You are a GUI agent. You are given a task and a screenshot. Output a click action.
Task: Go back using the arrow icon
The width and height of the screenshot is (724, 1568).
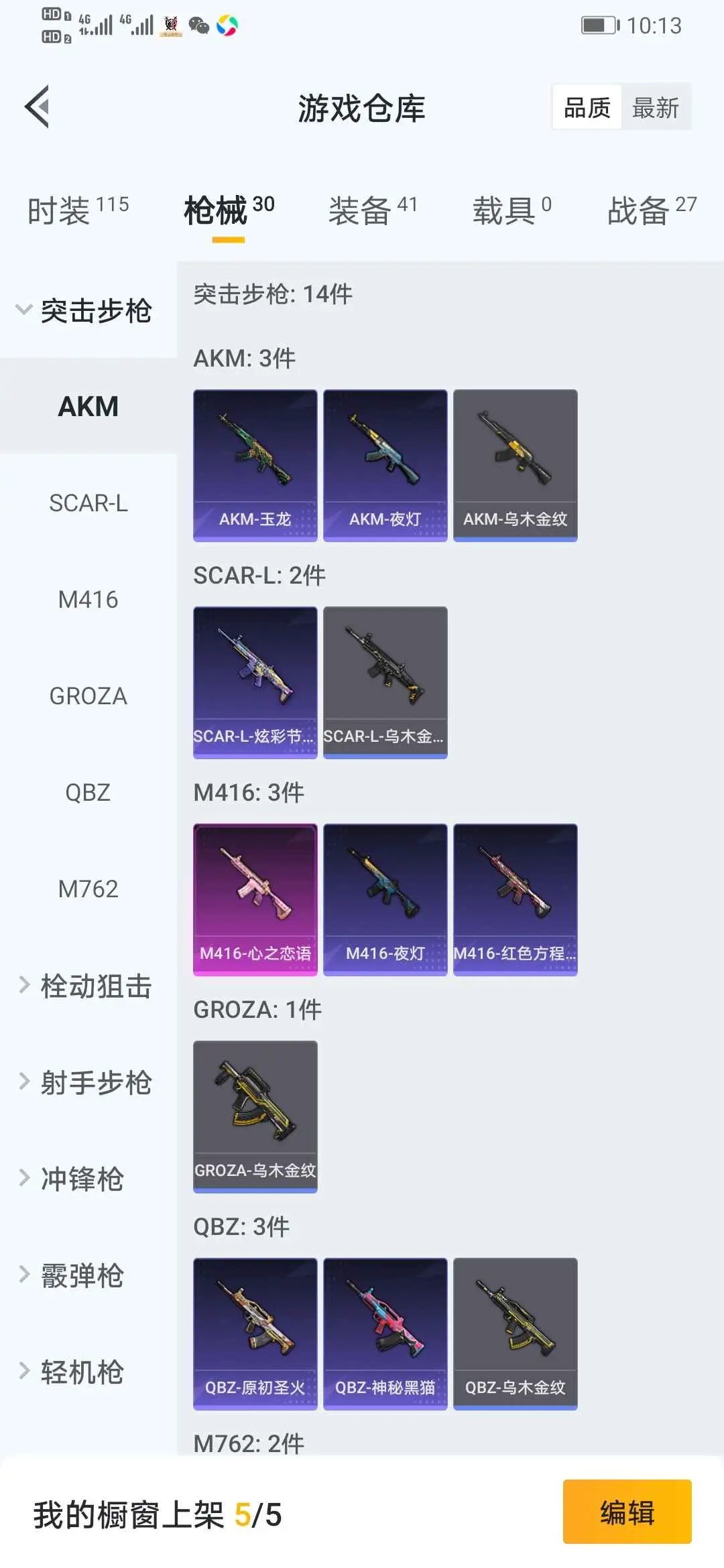point(38,107)
